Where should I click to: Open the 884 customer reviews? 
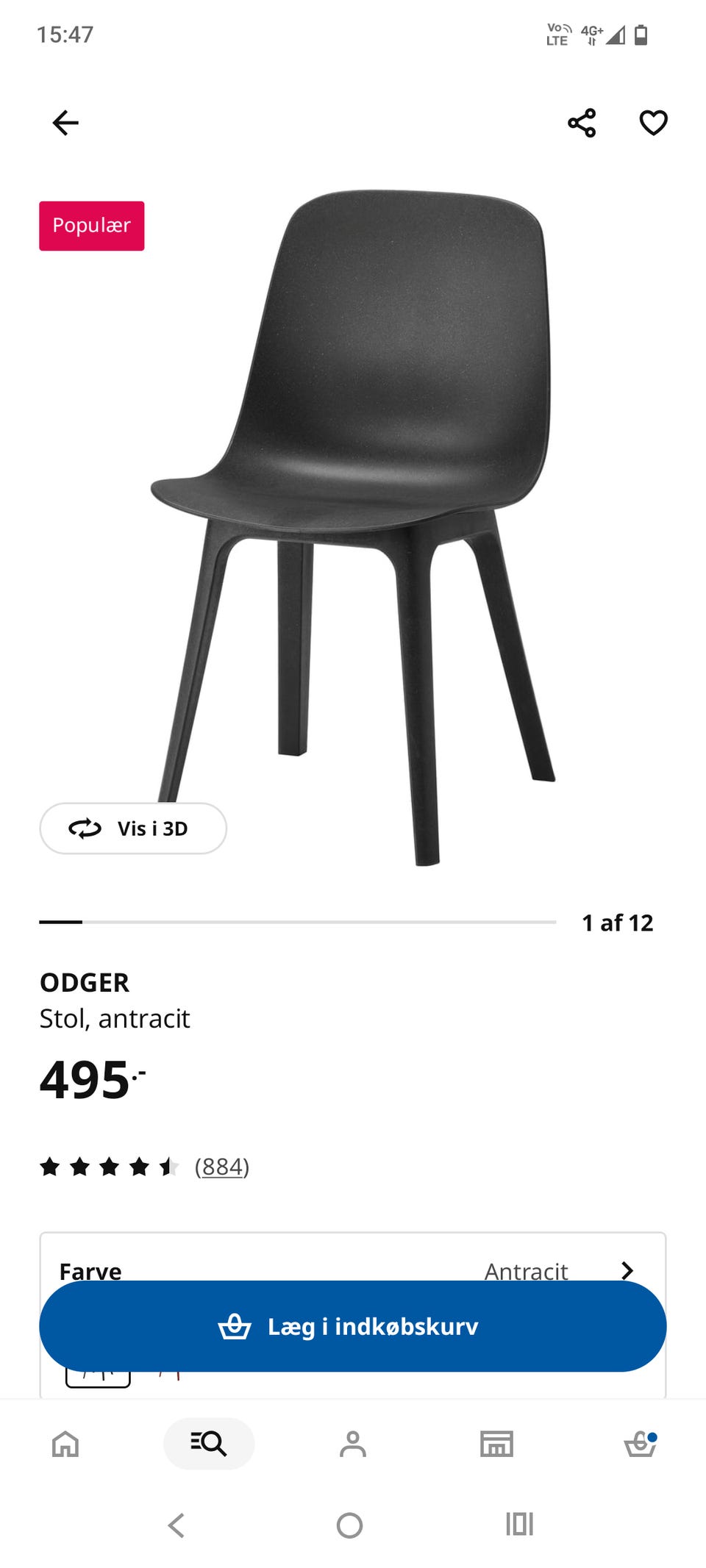click(x=221, y=1167)
